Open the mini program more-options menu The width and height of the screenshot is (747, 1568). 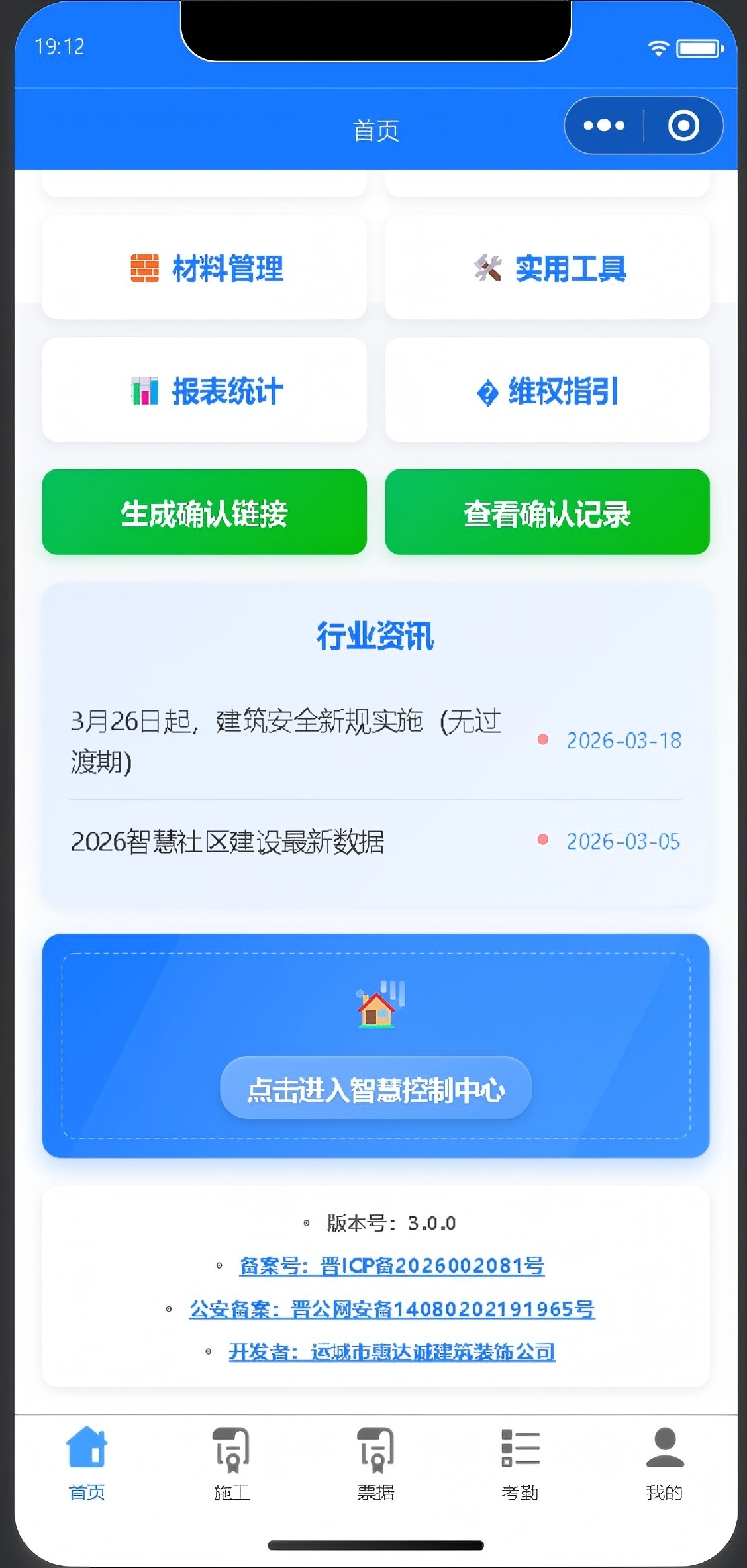[x=603, y=126]
